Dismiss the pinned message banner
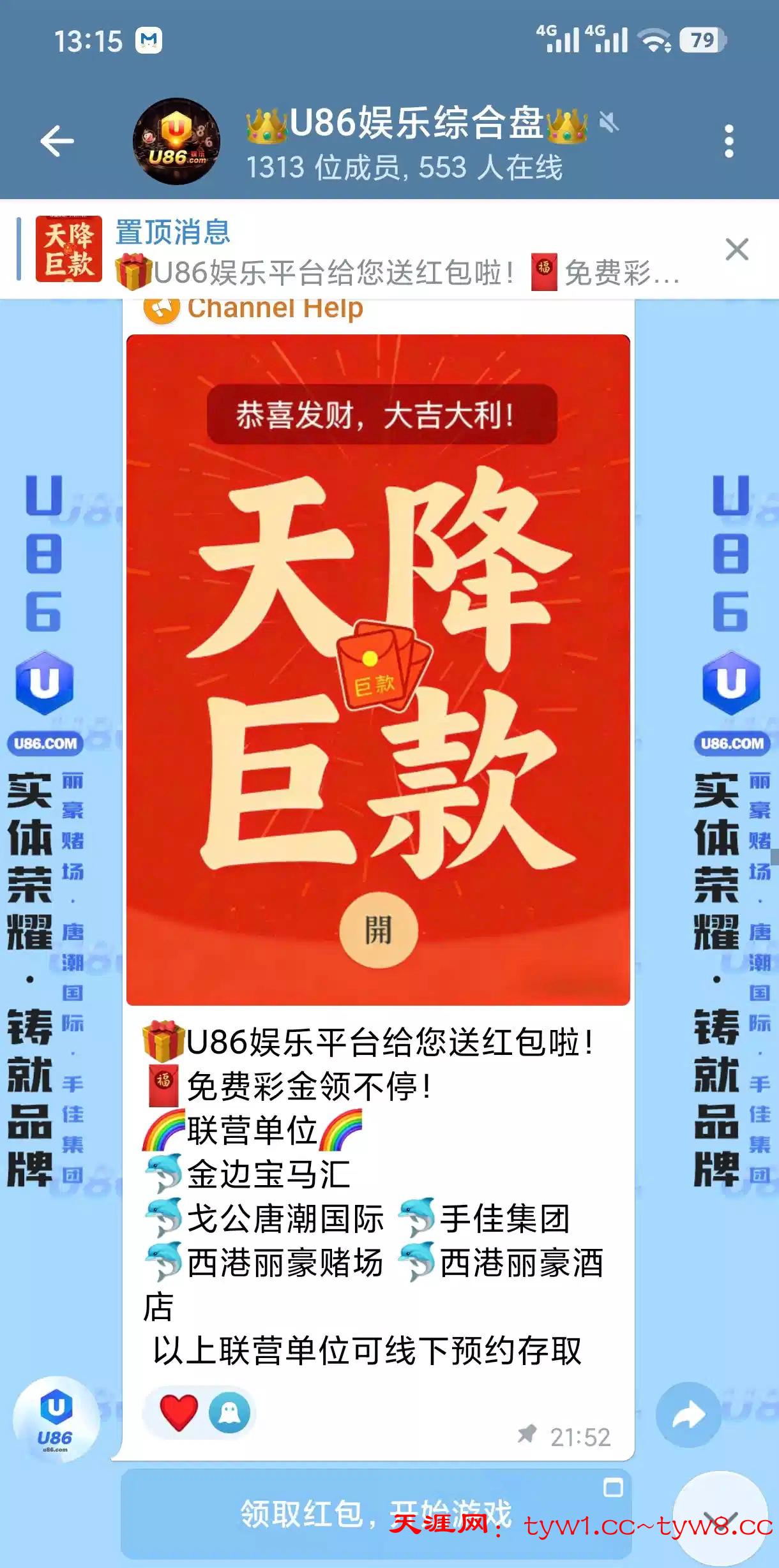Viewport: 779px width, 1568px height. pyautogui.click(x=737, y=250)
